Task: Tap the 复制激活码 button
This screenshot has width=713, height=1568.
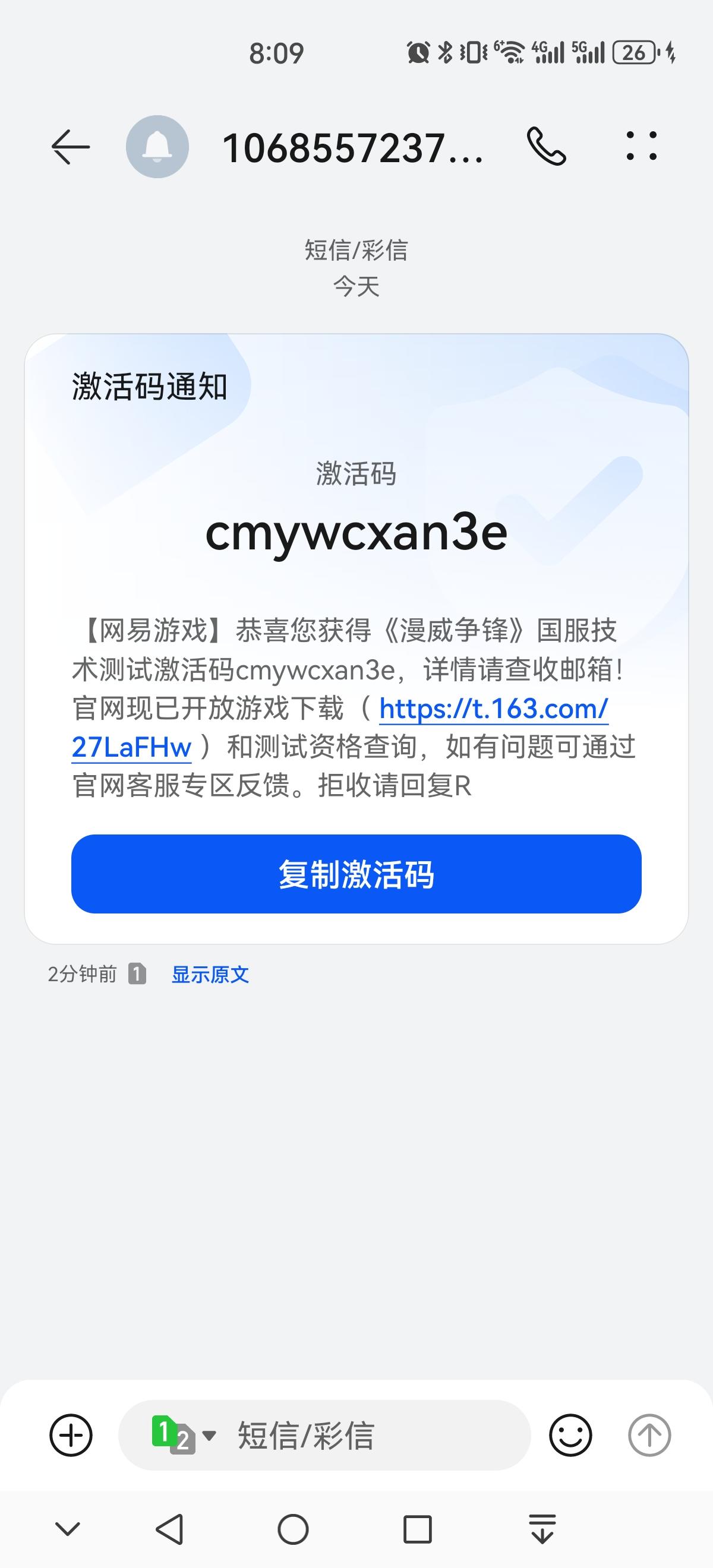Action: [356, 874]
